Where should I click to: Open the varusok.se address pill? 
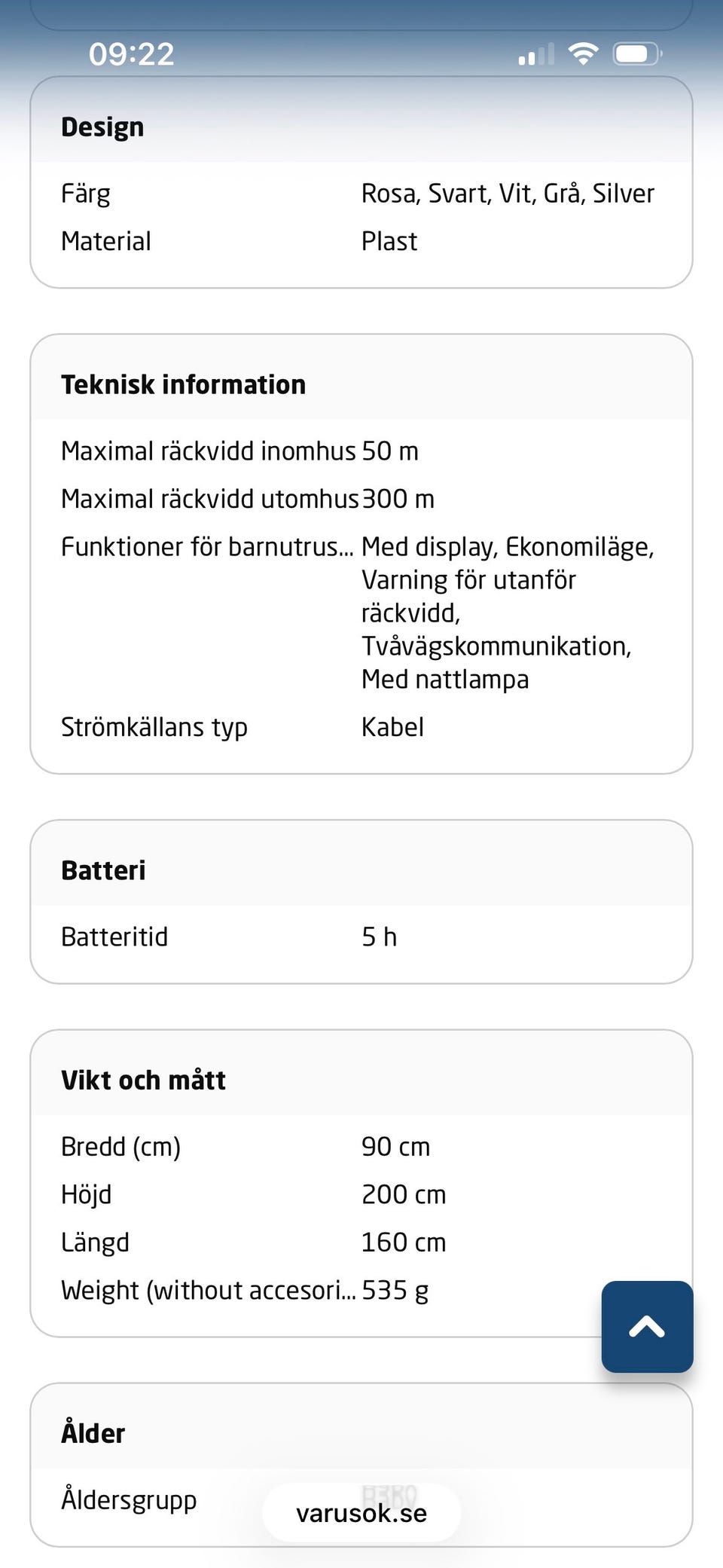pyautogui.click(x=361, y=1513)
